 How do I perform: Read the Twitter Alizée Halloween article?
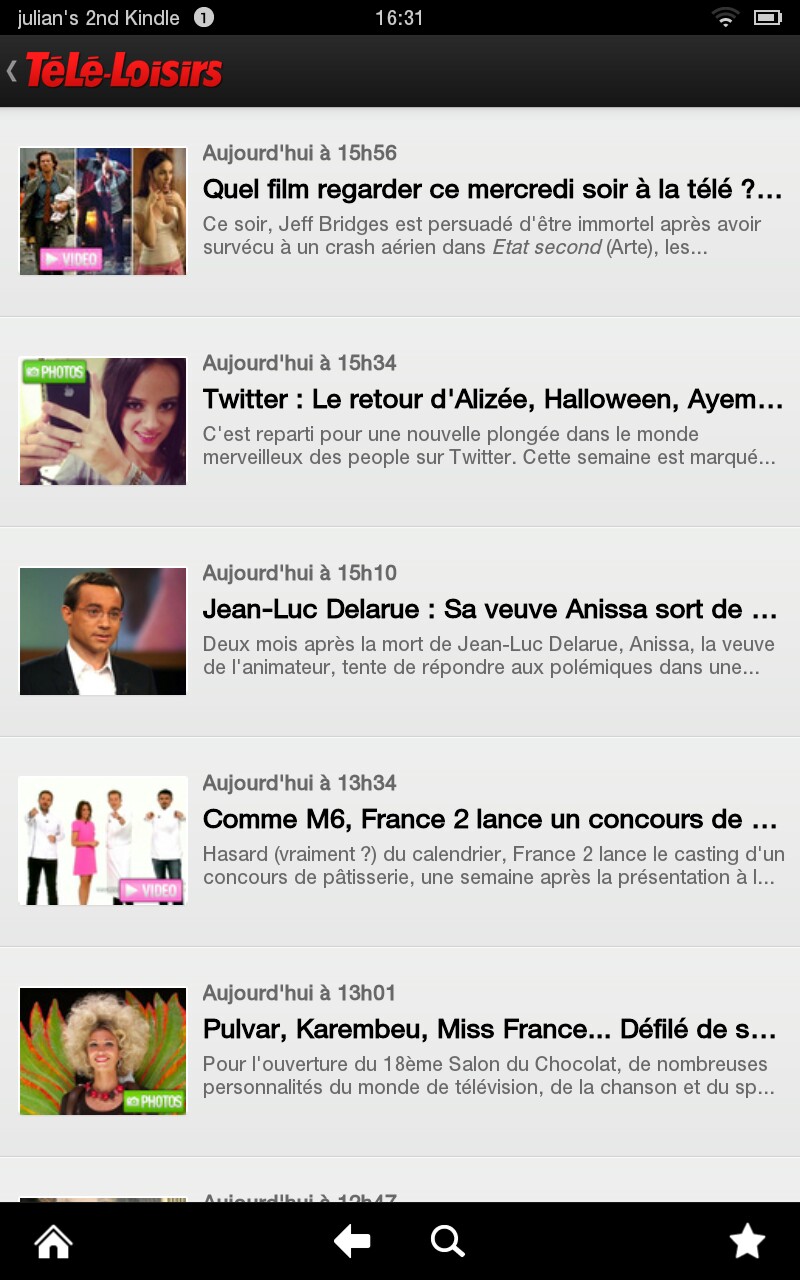click(x=492, y=400)
